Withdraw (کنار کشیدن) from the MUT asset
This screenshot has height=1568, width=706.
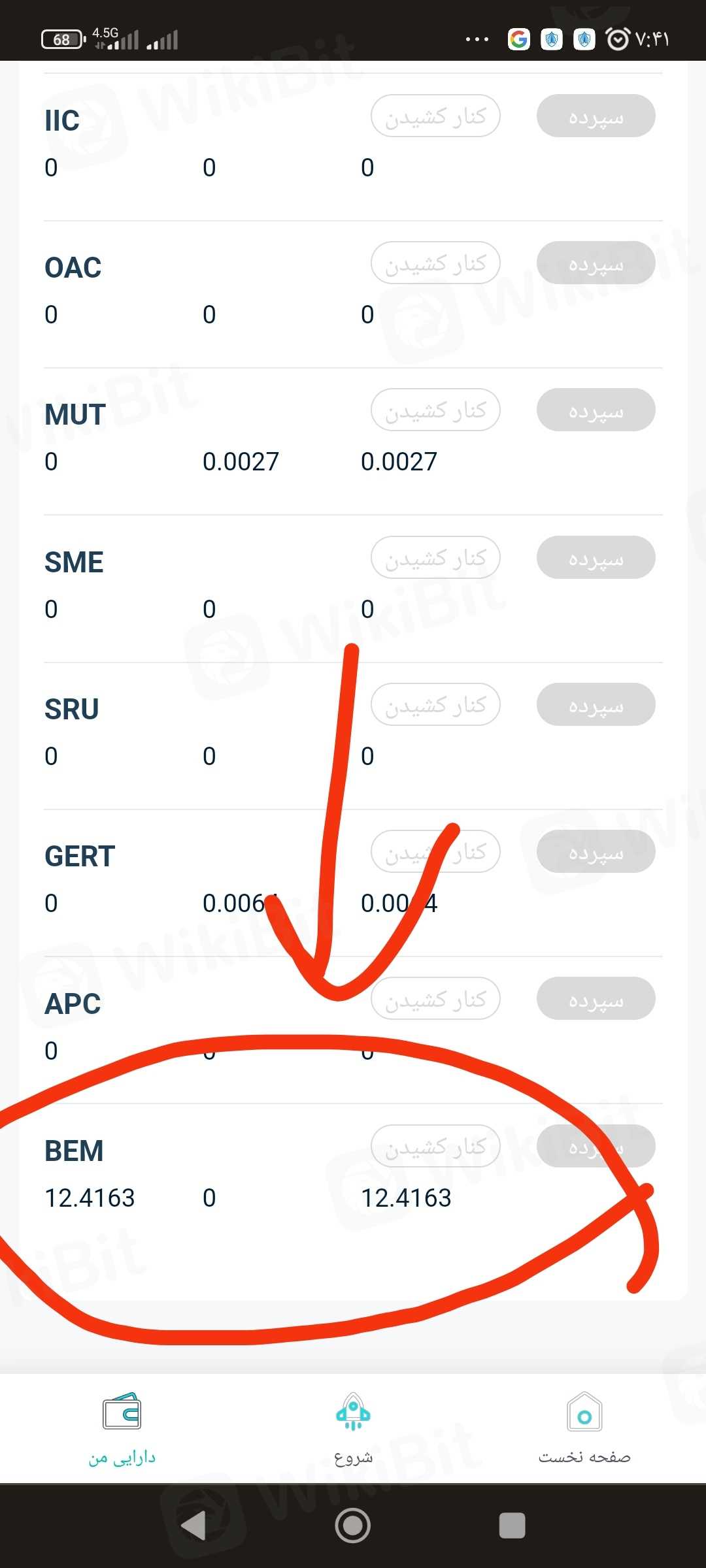[435, 410]
